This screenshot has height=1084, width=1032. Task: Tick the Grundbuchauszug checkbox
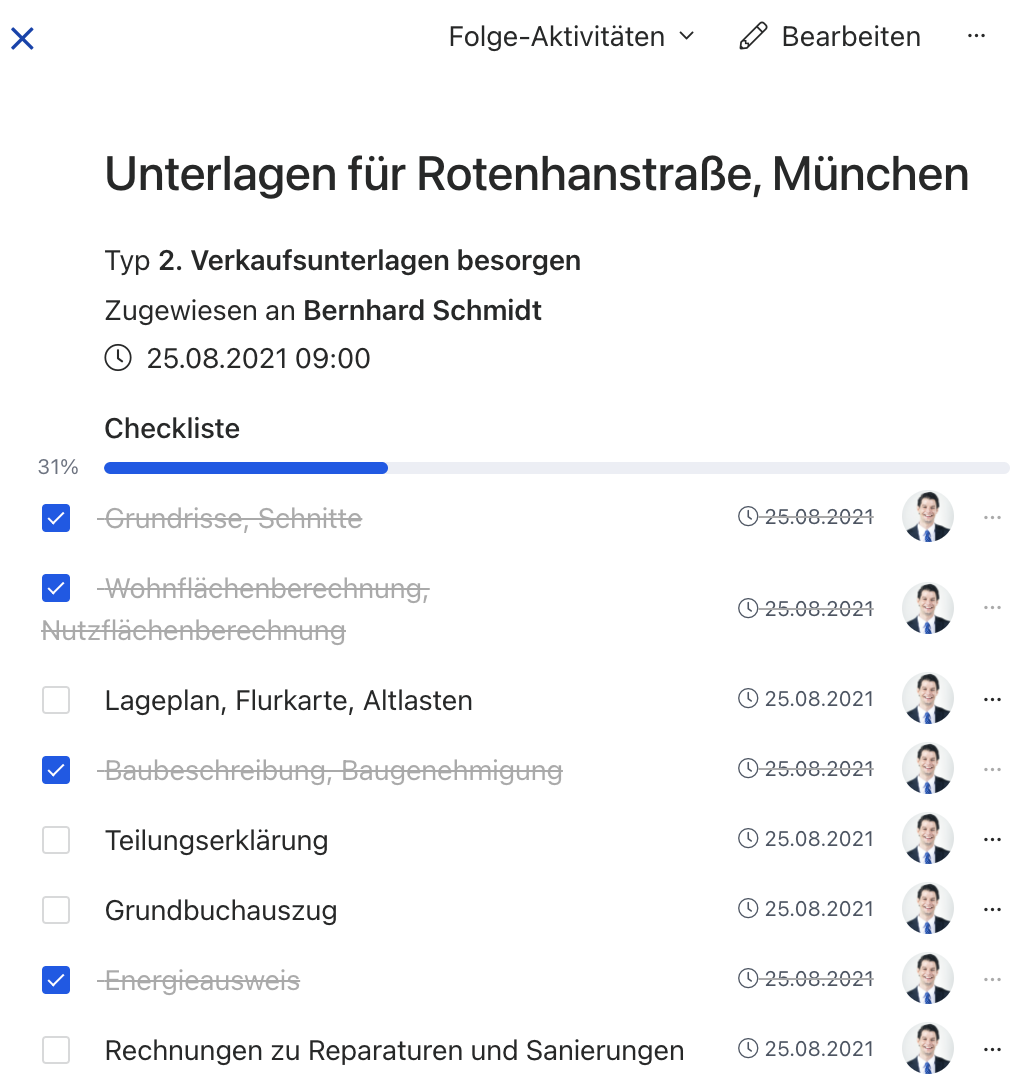(56, 910)
